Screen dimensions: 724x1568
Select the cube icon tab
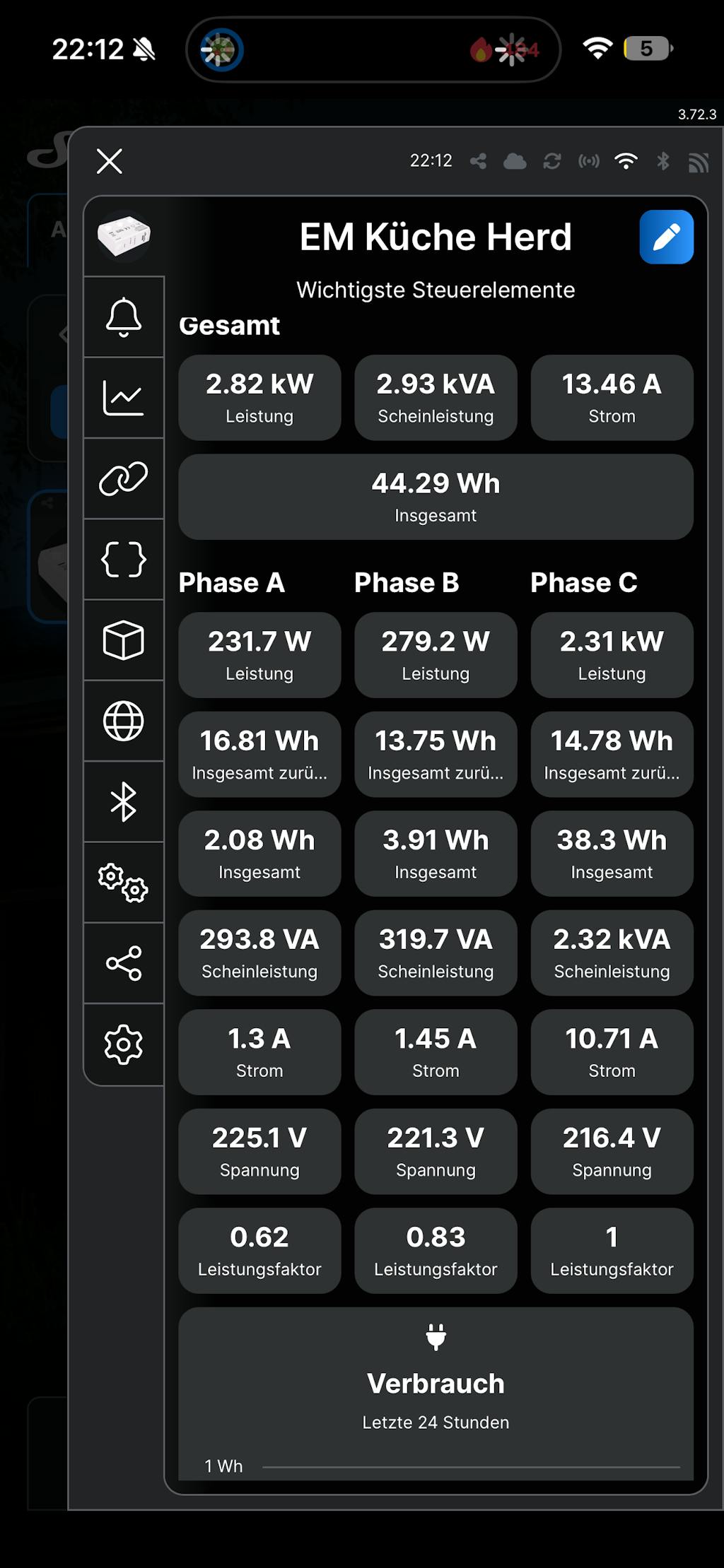point(124,640)
